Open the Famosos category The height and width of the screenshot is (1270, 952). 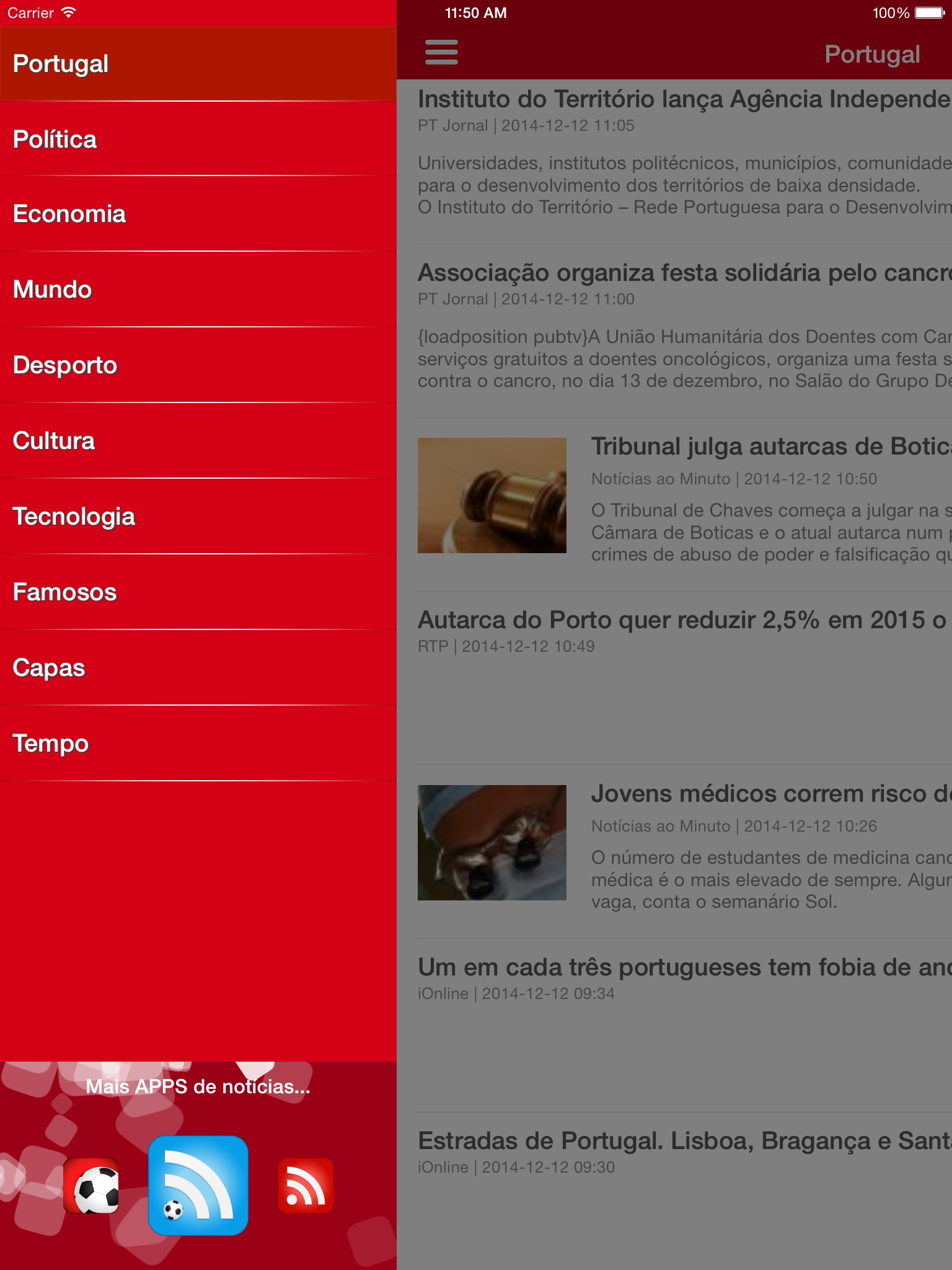198,592
